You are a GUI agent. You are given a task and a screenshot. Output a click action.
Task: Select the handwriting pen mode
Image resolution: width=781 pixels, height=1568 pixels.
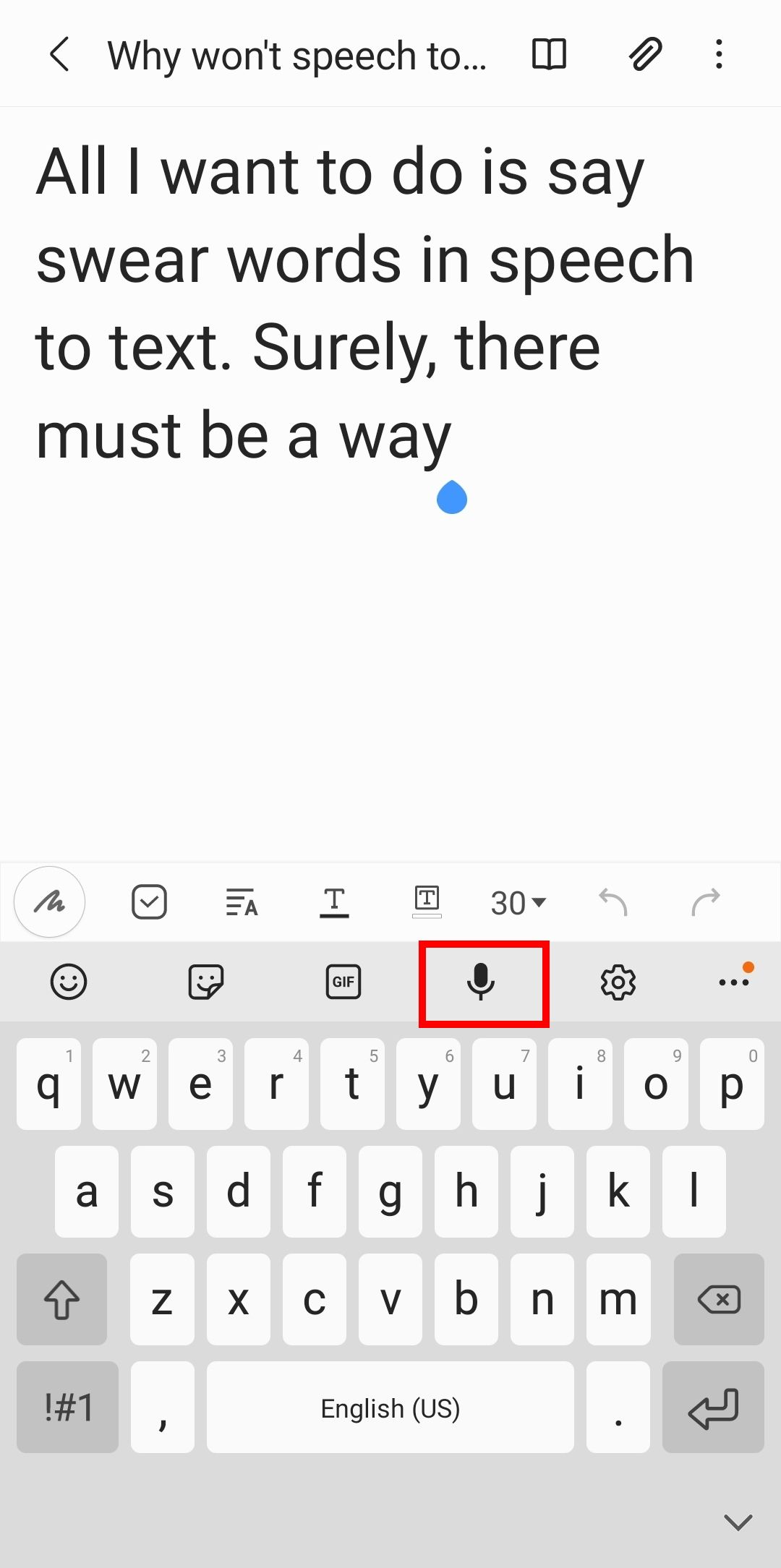tap(48, 901)
